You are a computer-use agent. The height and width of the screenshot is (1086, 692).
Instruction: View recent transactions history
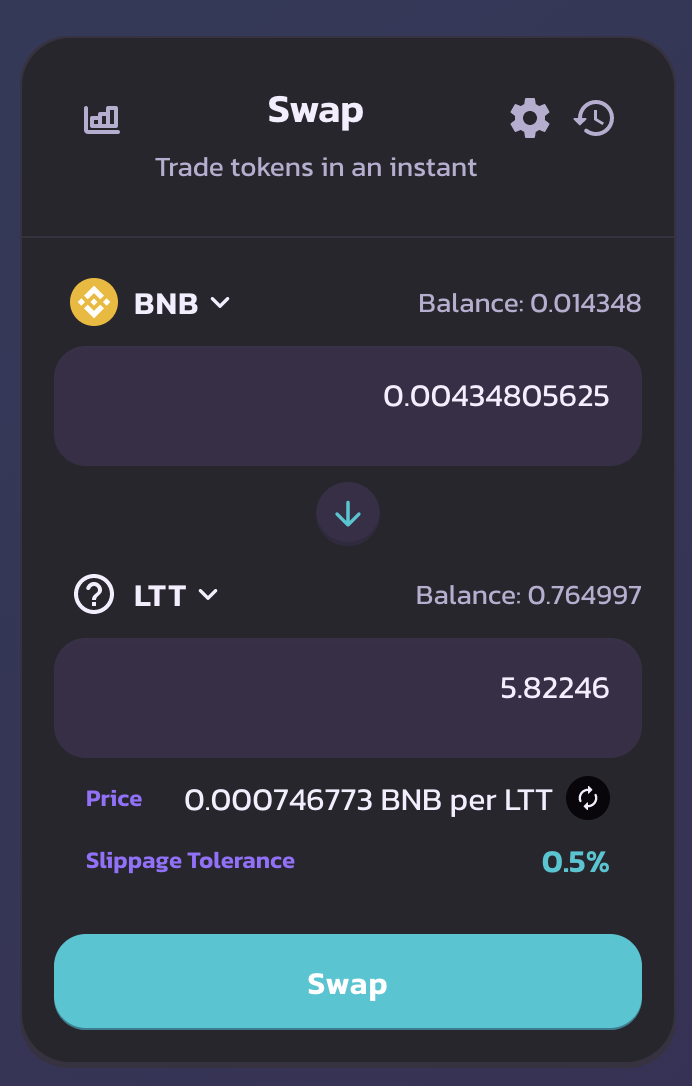point(594,118)
